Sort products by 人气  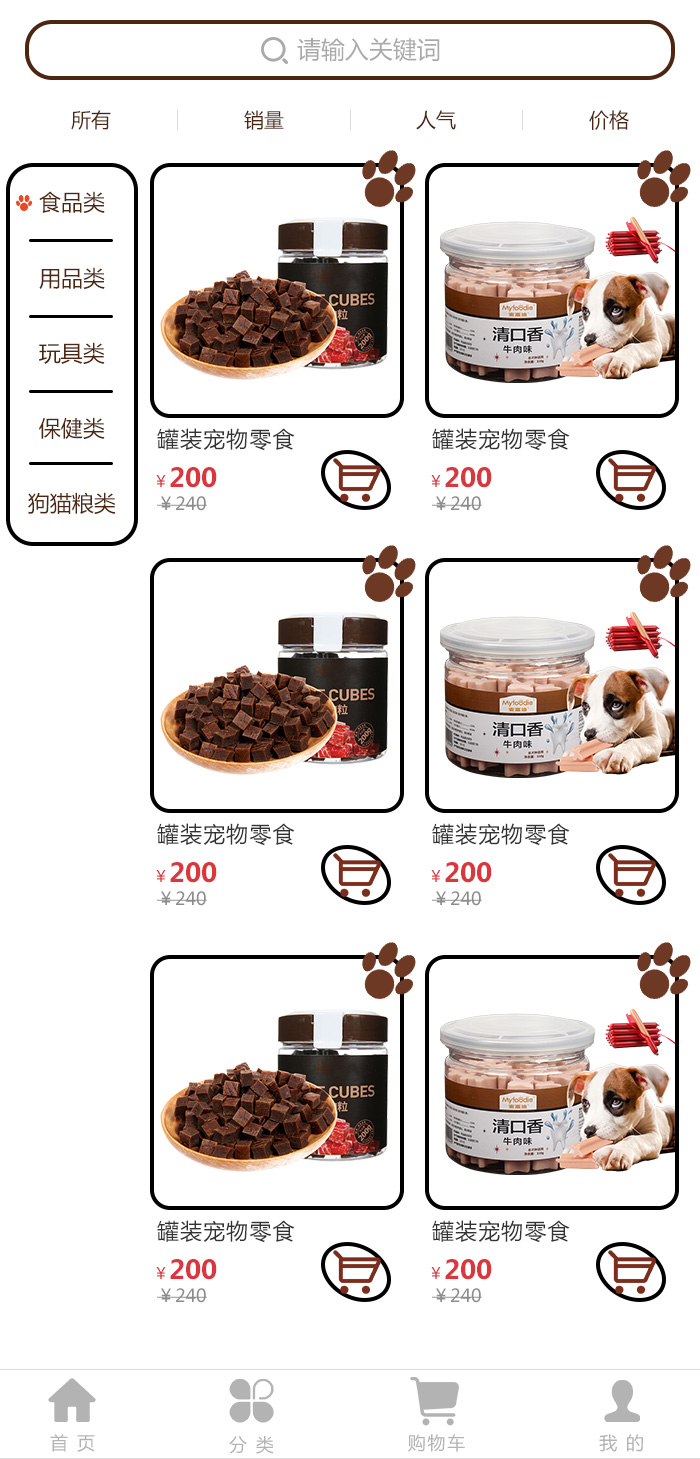436,121
